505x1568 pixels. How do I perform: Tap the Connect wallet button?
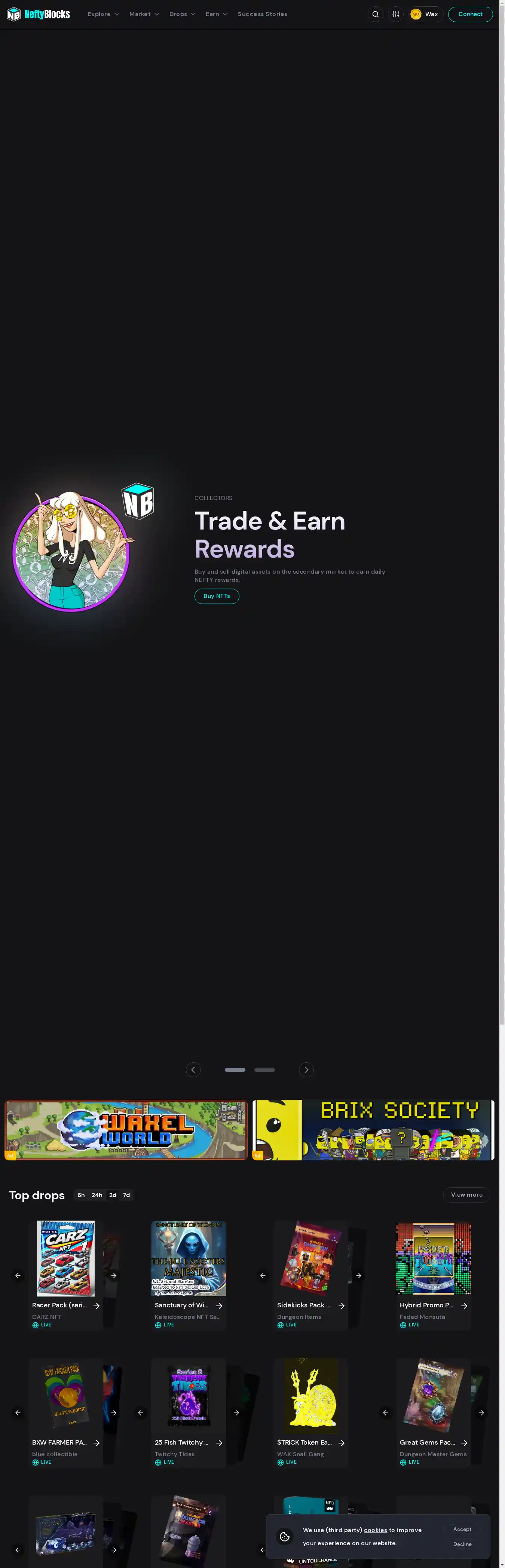(470, 14)
